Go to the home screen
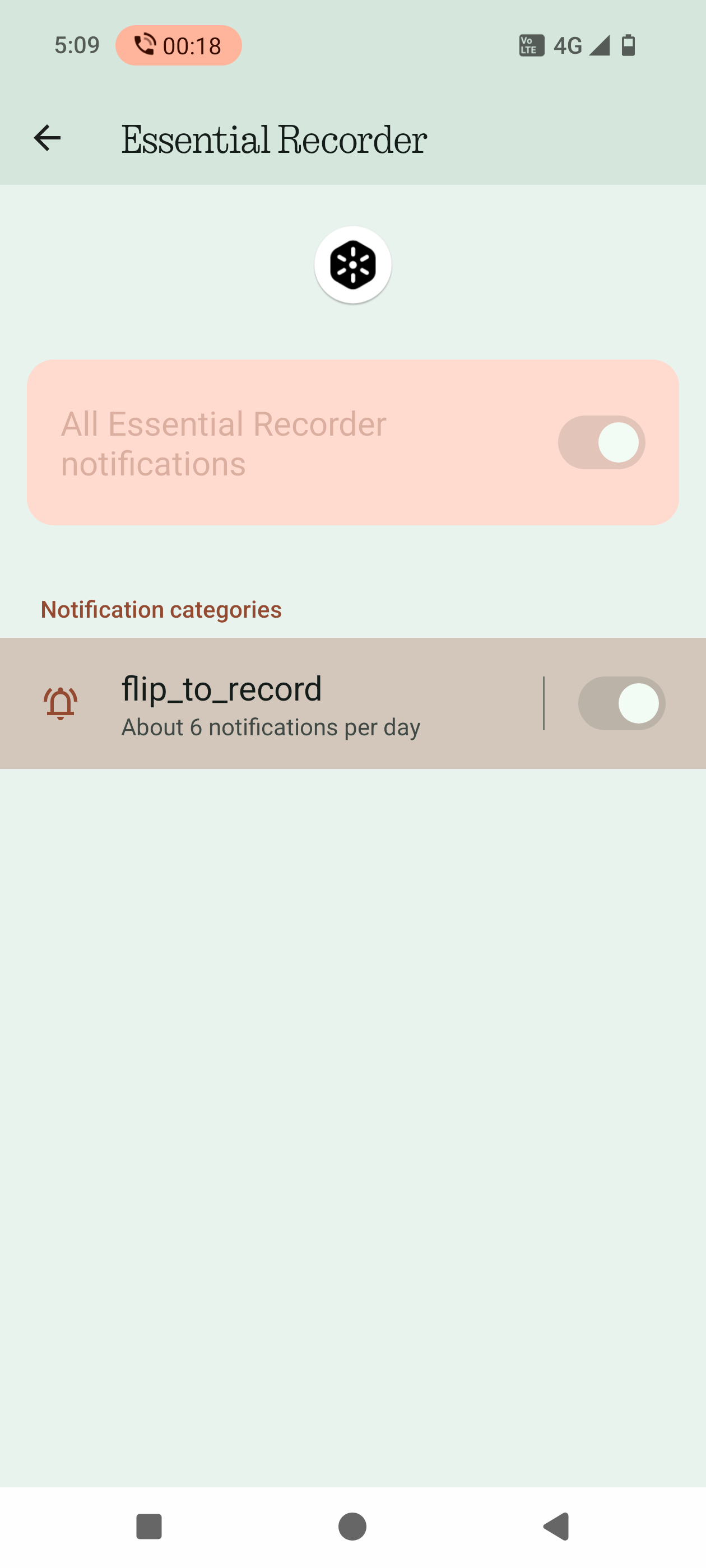 pyautogui.click(x=352, y=1526)
